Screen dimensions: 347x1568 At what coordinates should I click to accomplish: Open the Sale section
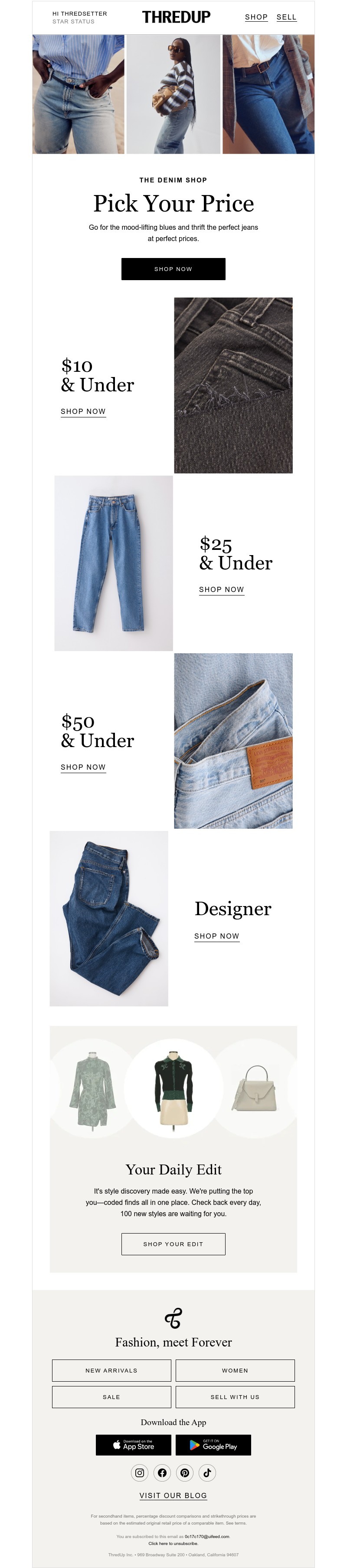coord(111,1397)
